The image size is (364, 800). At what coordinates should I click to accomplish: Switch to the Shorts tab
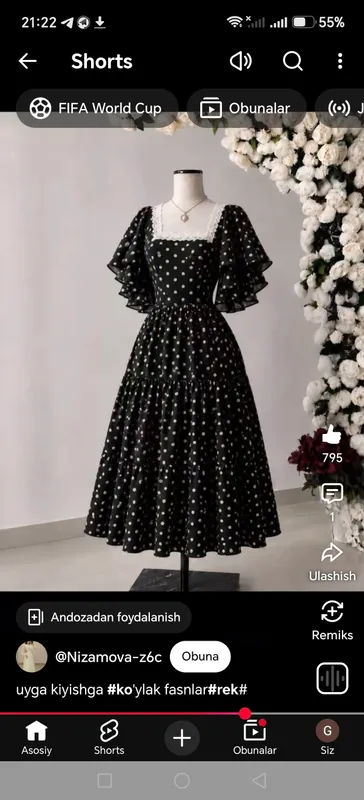tap(109, 738)
